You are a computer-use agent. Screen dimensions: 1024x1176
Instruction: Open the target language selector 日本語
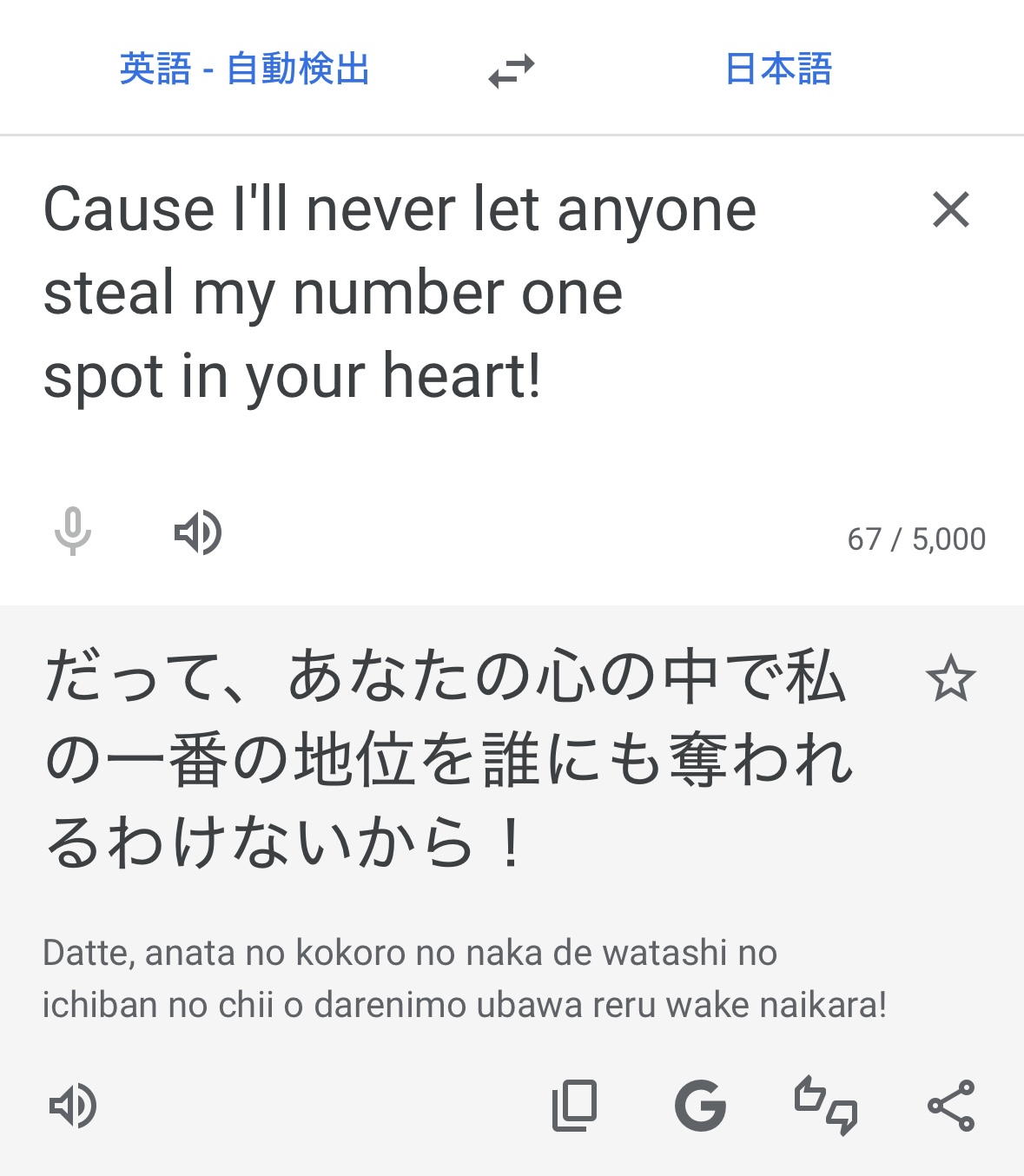click(x=778, y=69)
